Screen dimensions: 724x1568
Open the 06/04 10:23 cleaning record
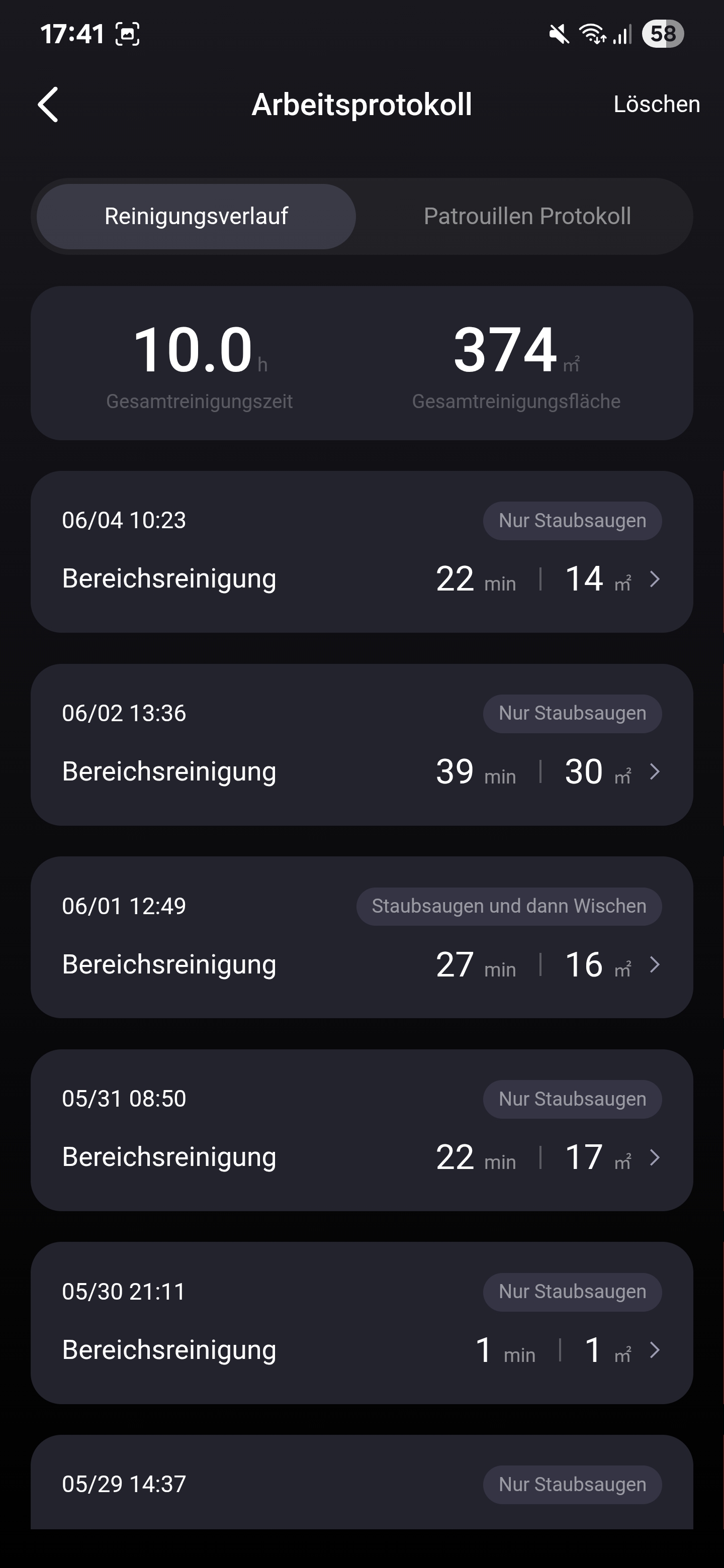(361, 551)
